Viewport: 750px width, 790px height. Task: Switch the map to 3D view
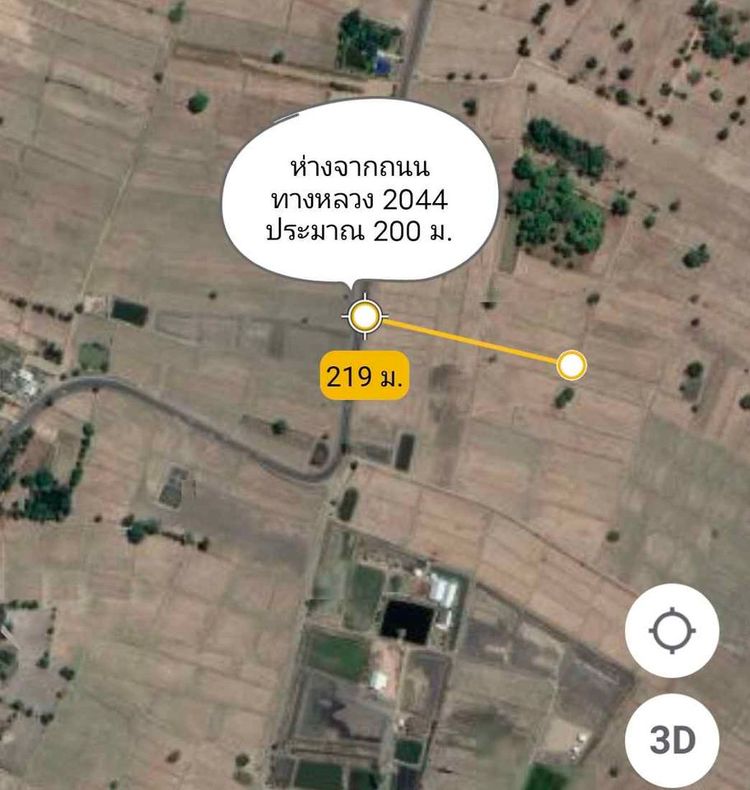coord(671,741)
